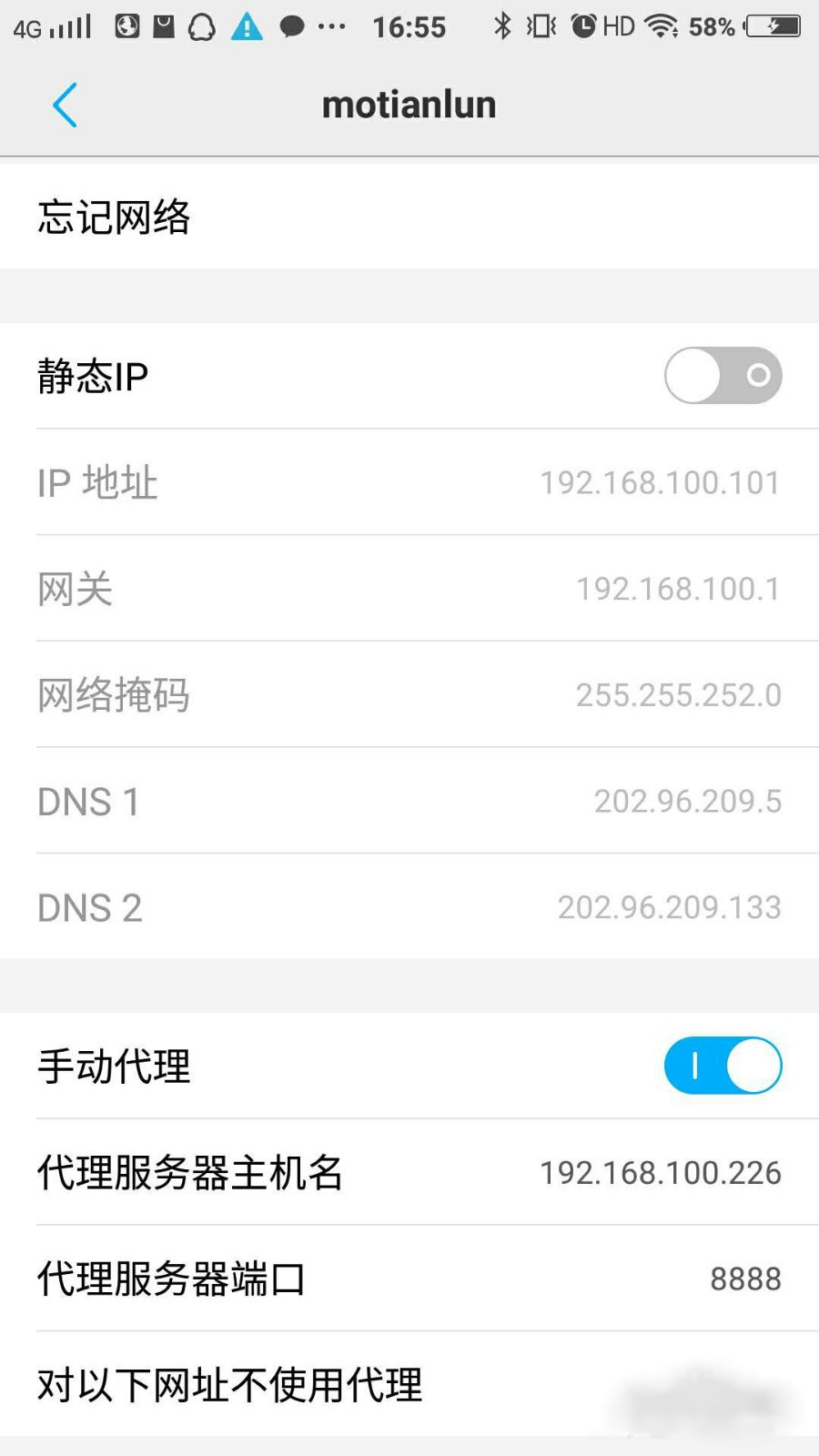Viewport: 819px width, 1456px height.
Task: Turn off the 手动代理 switch
Action: pyautogui.click(x=723, y=1066)
